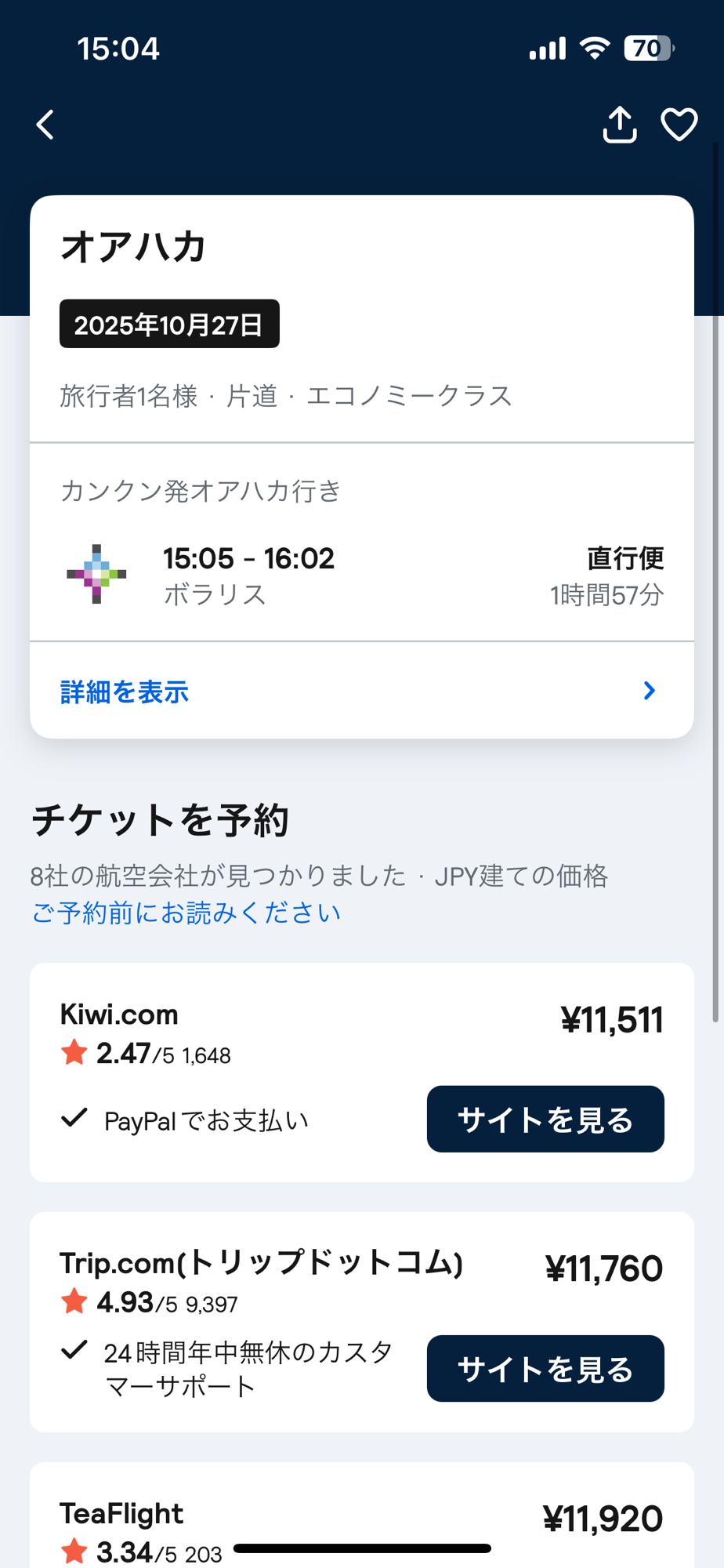Select the 15:05 - 16:02 ボラリス flight
Viewport: 724px width, 1568px height.
pyautogui.click(x=360, y=575)
